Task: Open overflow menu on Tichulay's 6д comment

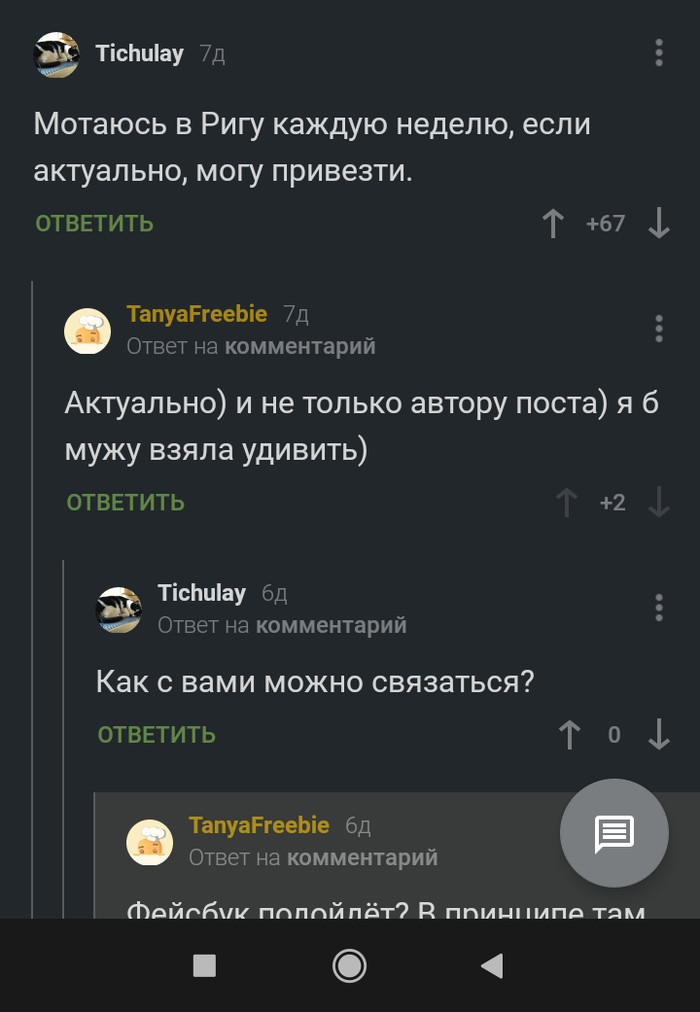Action: 659,608
